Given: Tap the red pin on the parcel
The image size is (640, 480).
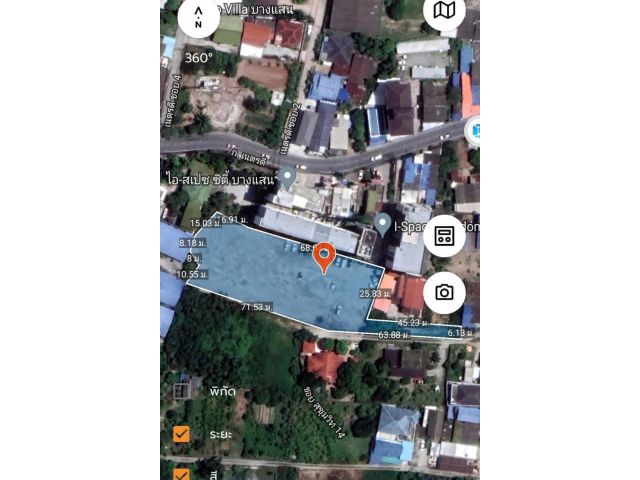Looking at the screenshot, I should pyautogui.click(x=324, y=257).
